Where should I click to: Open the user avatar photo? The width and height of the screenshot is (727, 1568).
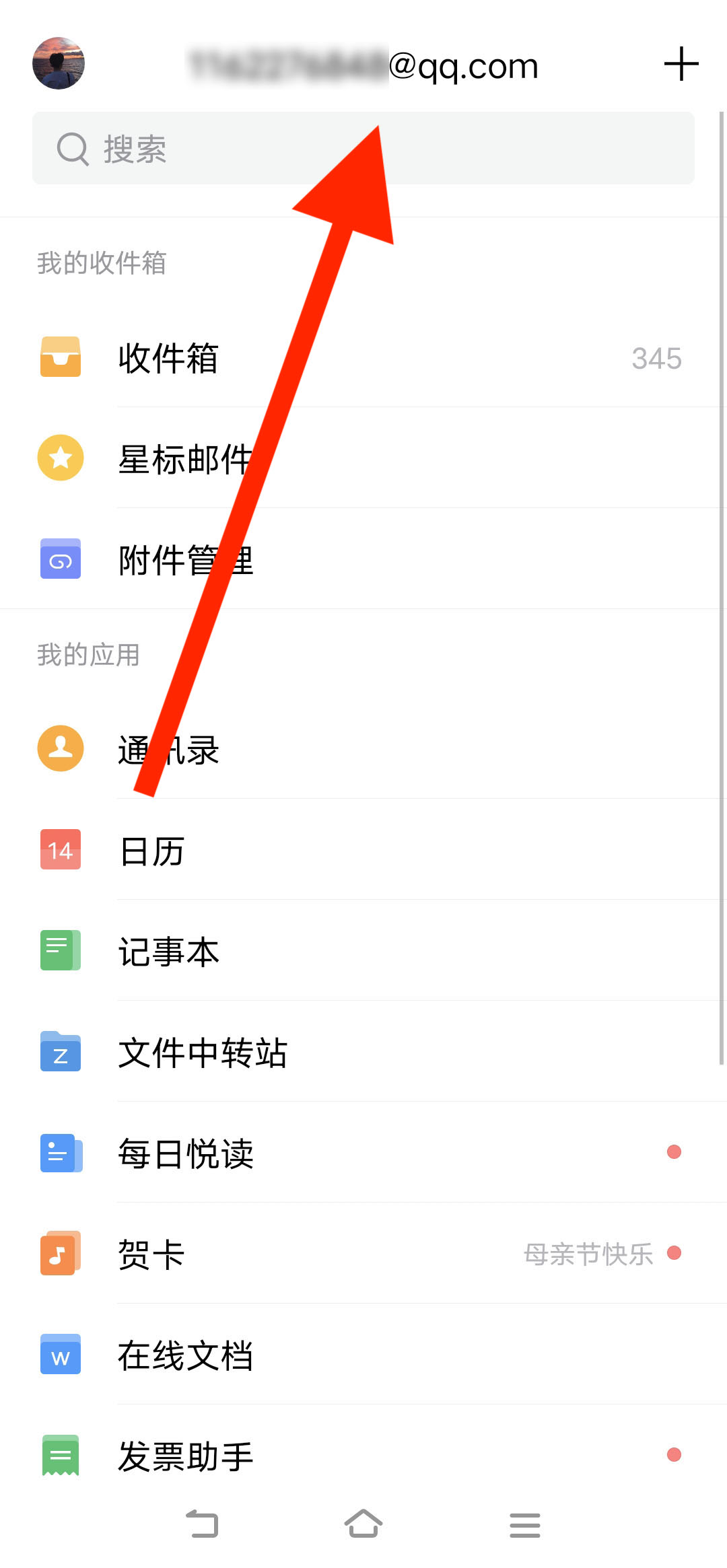(59, 64)
